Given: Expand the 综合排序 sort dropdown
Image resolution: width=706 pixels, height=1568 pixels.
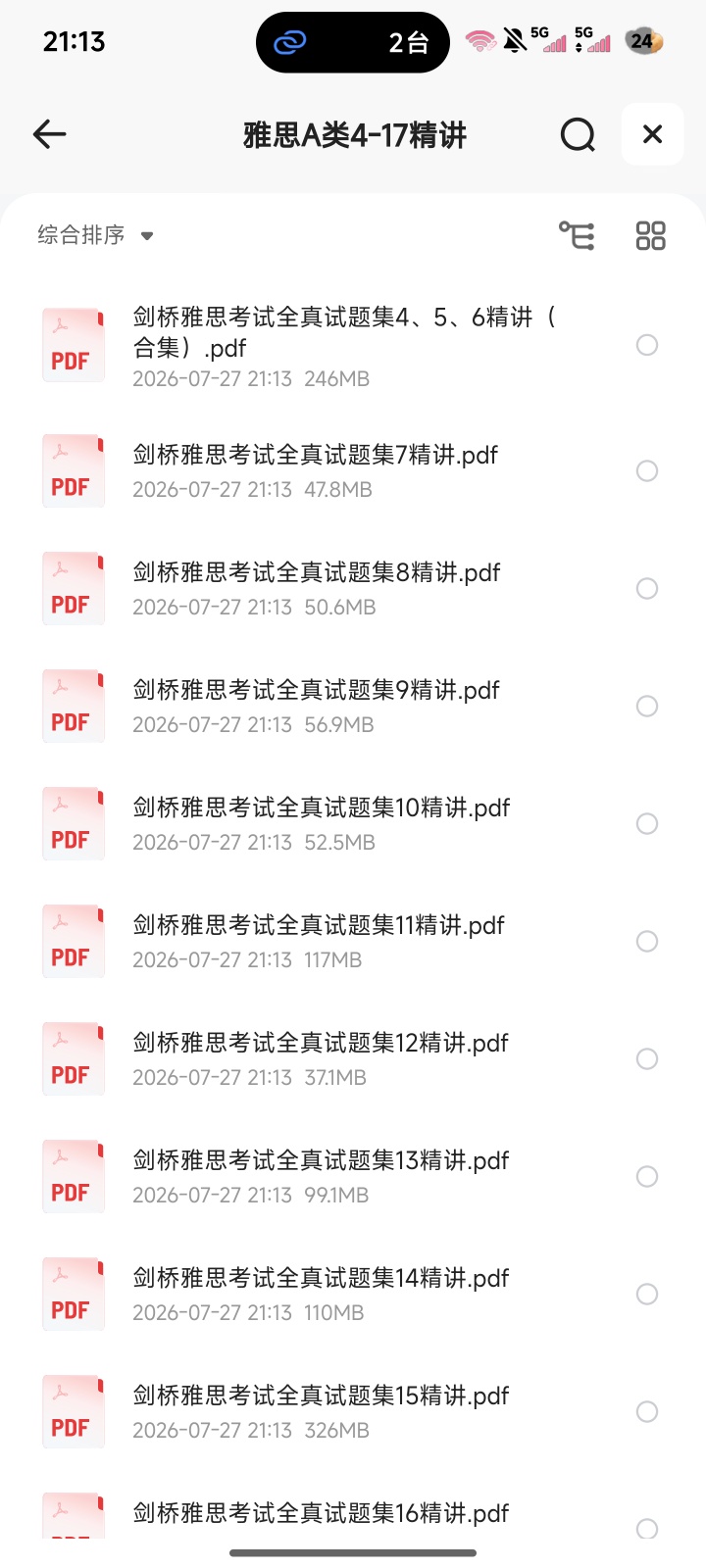Looking at the screenshot, I should tap(96, 235).
